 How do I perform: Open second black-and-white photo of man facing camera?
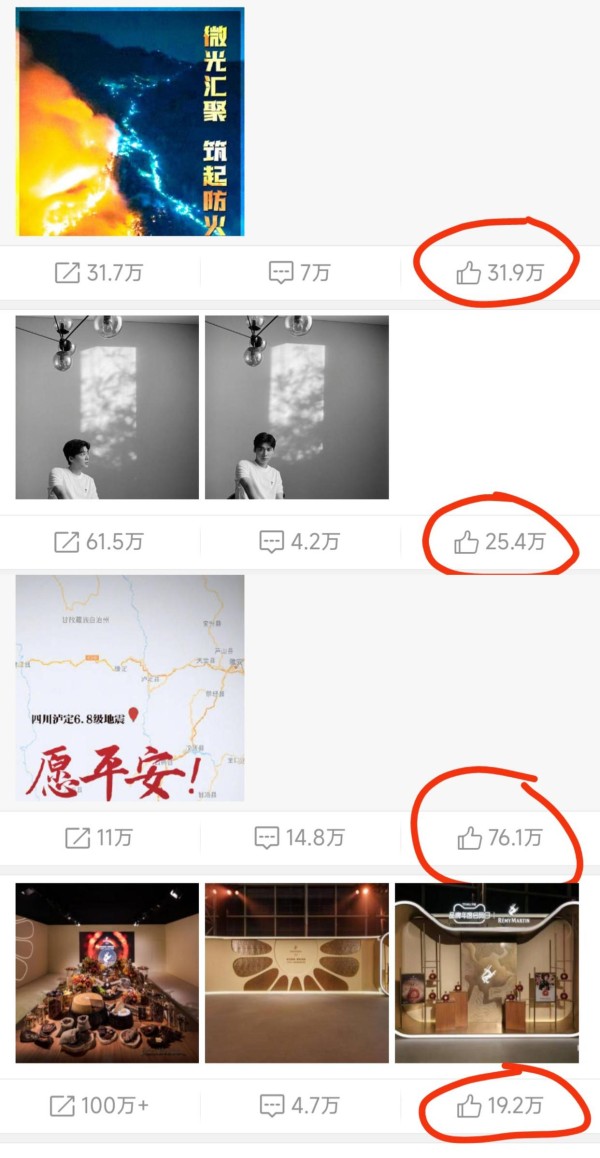[297, 408]
